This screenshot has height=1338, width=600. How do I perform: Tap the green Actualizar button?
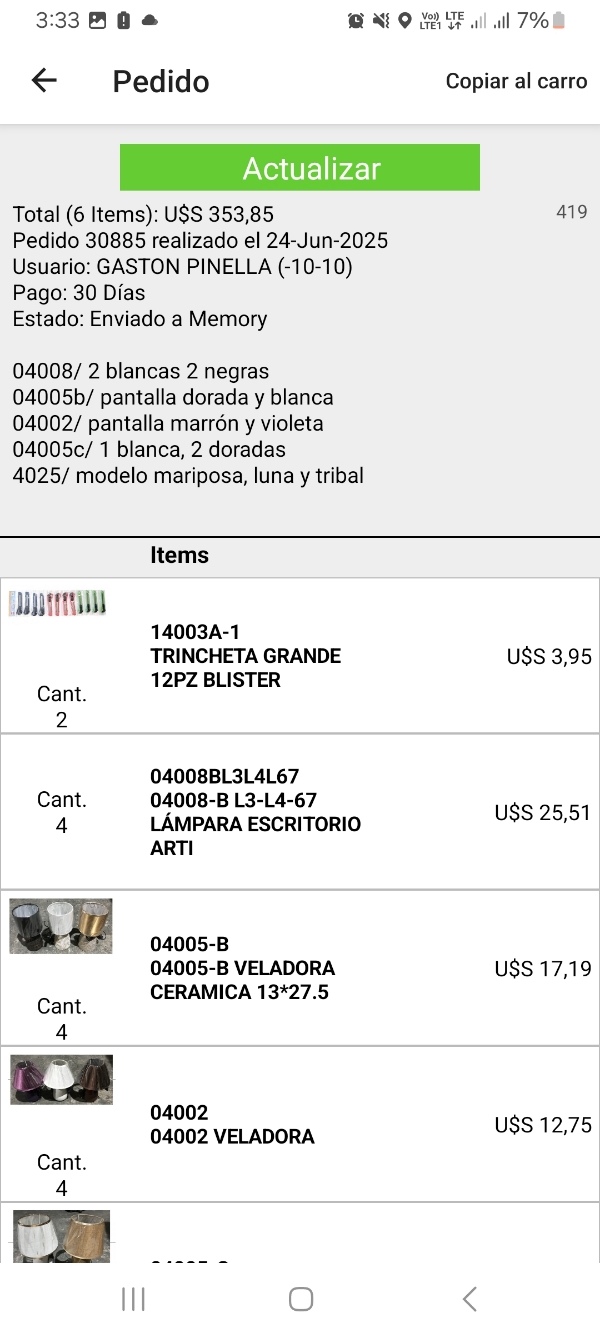click(300, 168)
